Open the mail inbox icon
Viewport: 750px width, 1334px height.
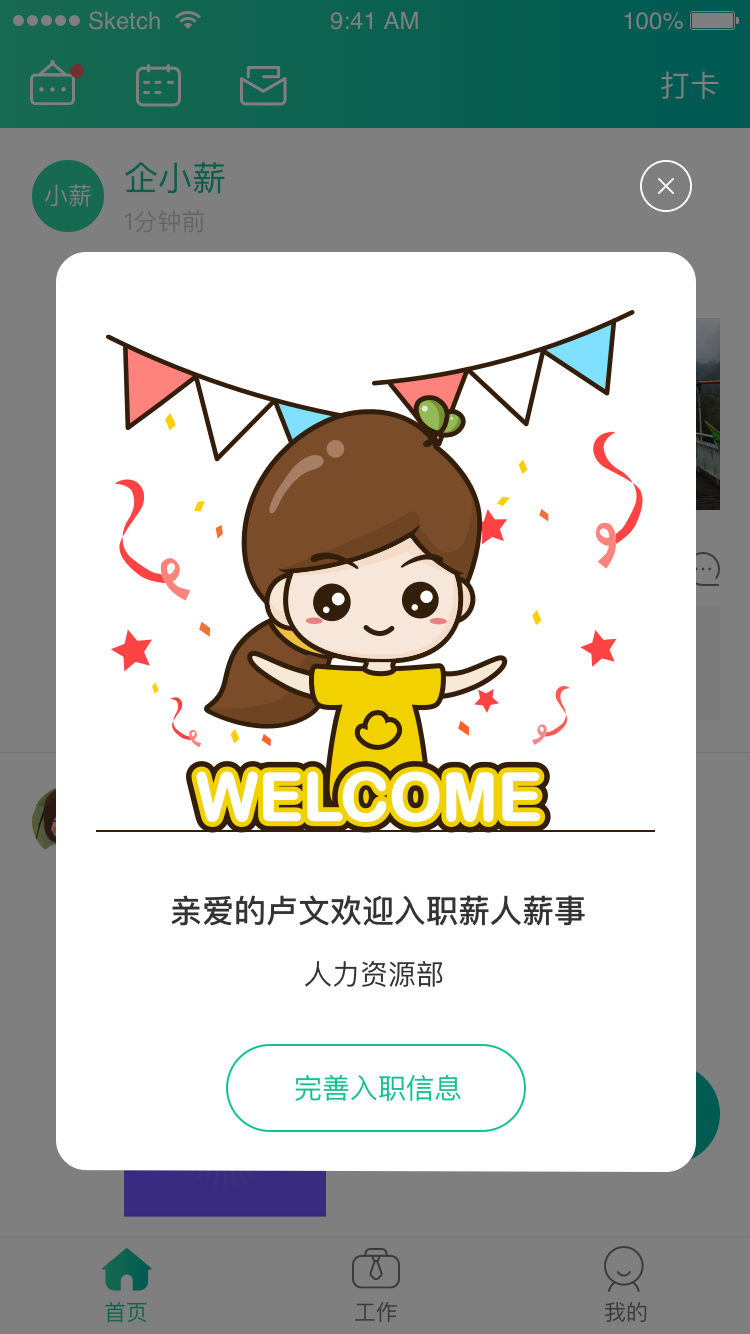[x=263, y=85]
